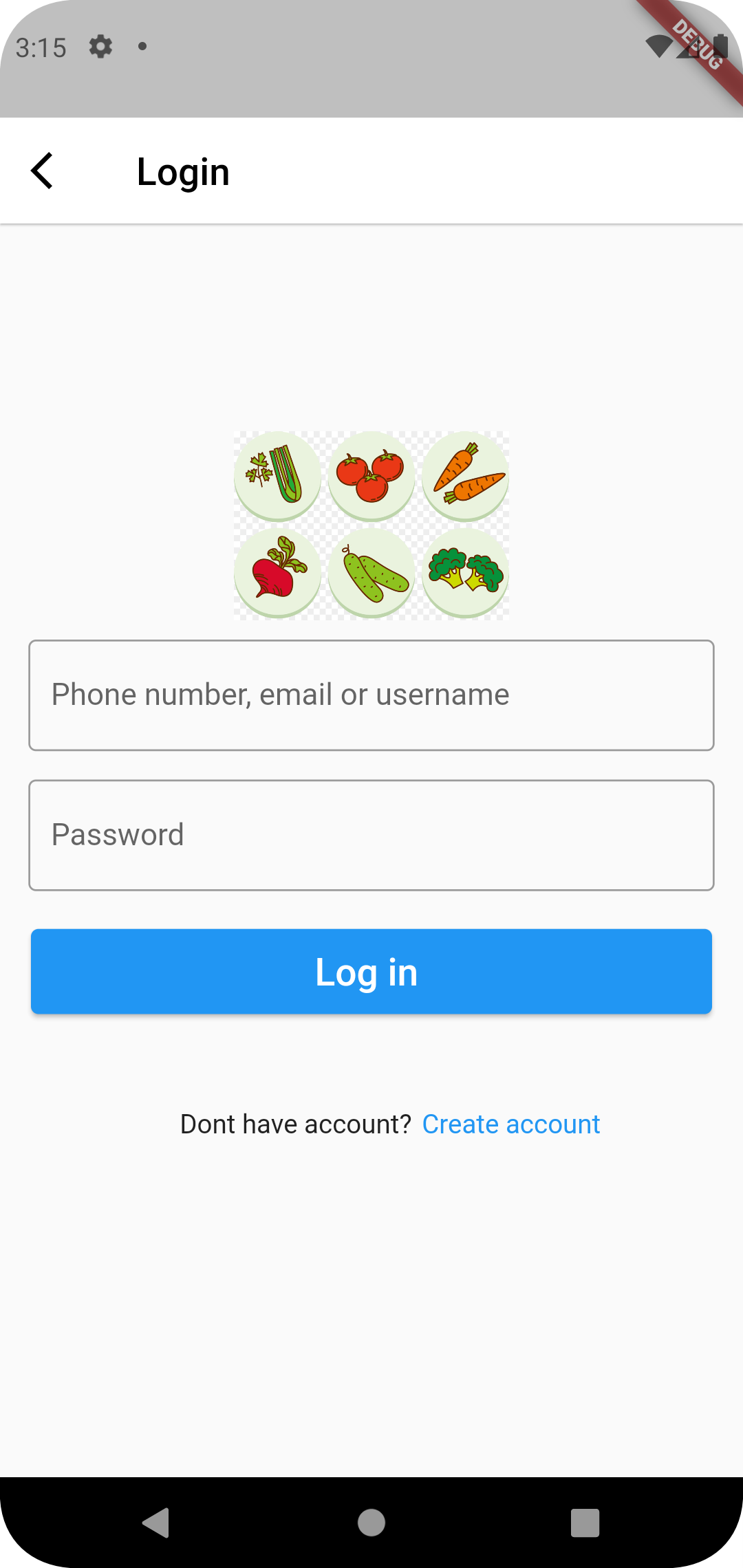Select the phone number or email field

click(371, 695)
